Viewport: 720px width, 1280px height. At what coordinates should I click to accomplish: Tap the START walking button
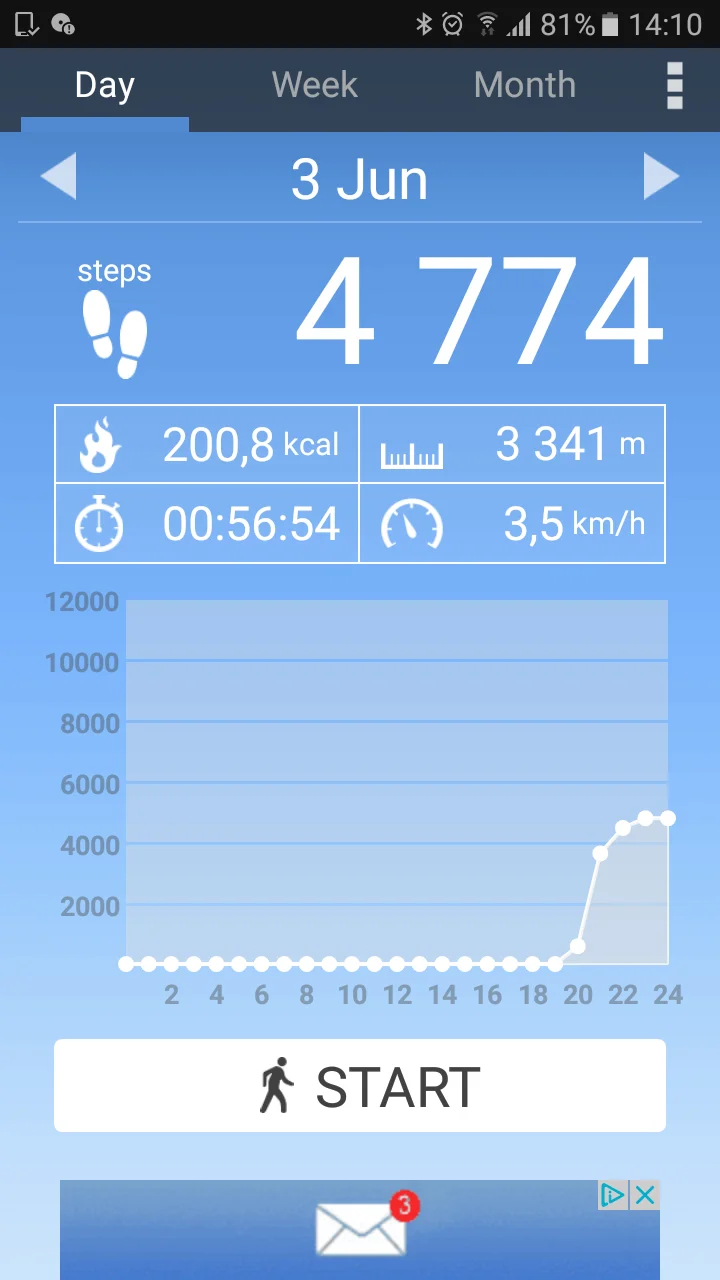(360, 1086)
